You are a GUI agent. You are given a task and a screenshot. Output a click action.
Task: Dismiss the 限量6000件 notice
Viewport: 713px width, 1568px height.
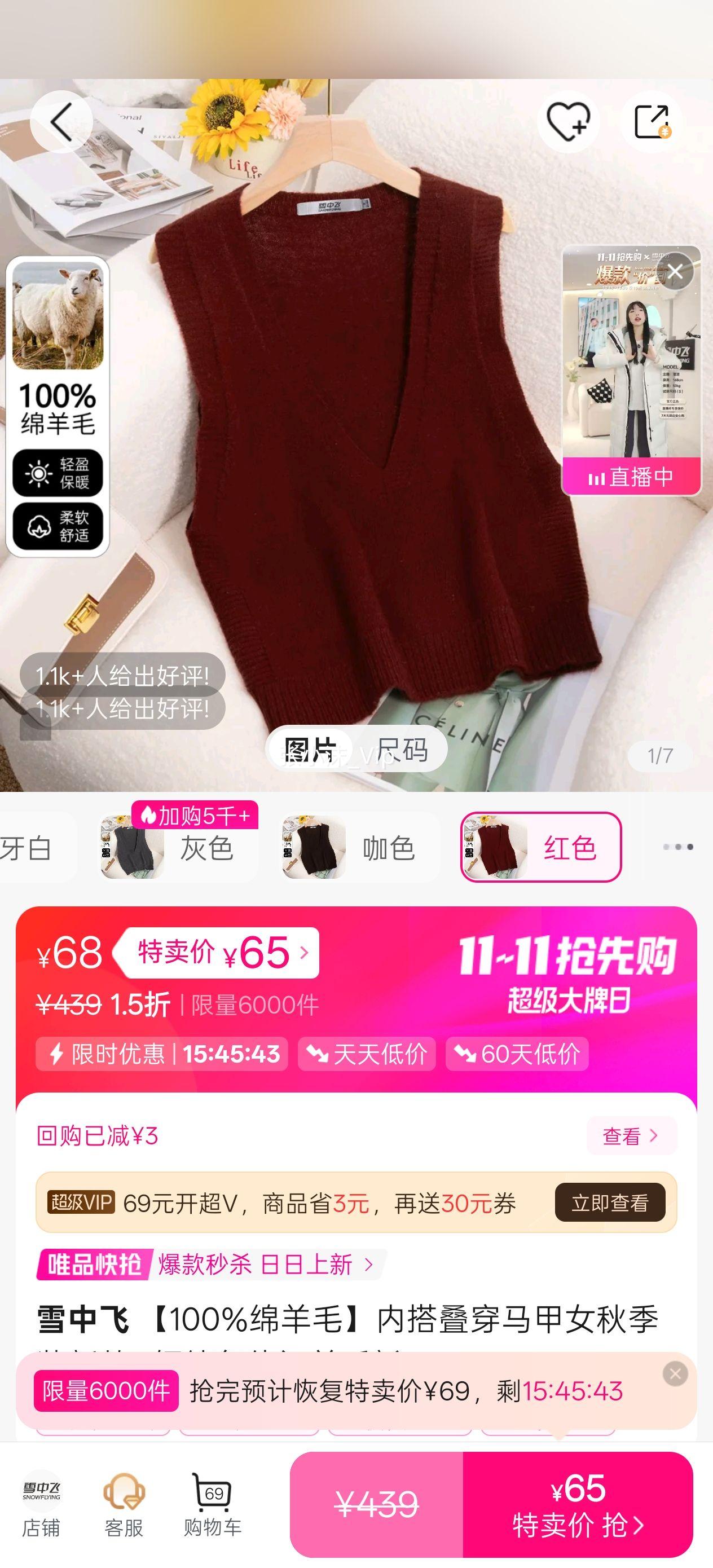(x=675, y=1374)
